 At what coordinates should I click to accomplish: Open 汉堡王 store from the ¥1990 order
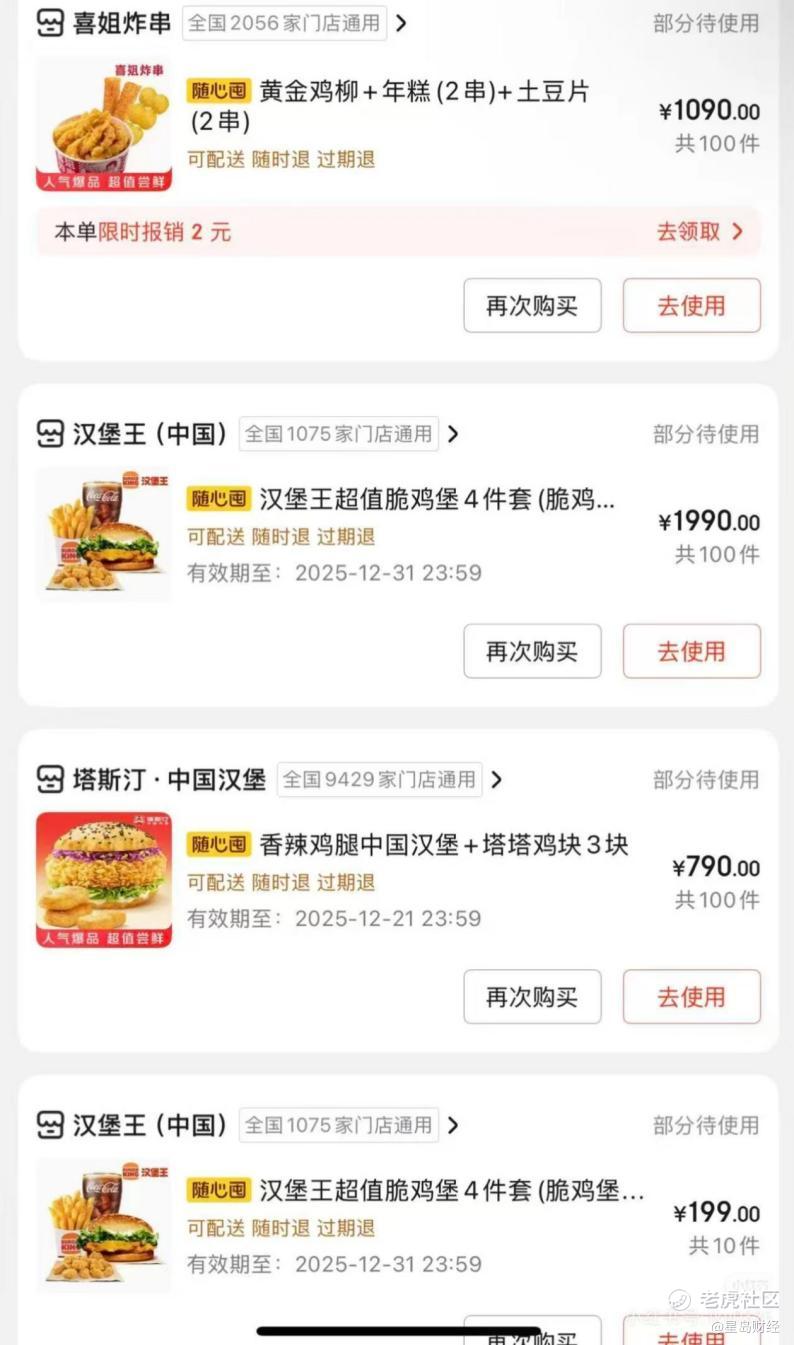click(x=150, y=434)
